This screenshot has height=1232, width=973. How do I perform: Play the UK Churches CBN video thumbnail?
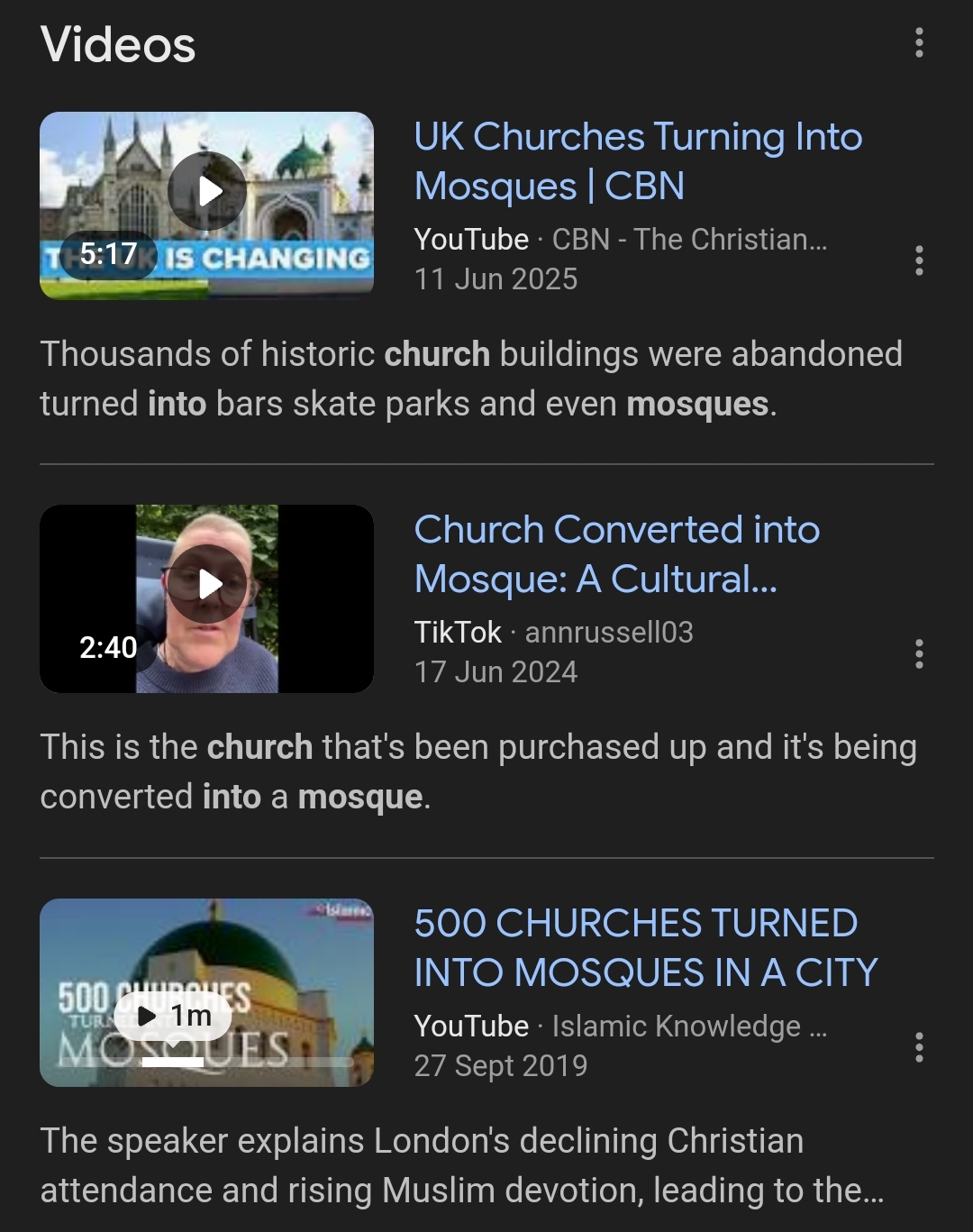pos(207,191)
